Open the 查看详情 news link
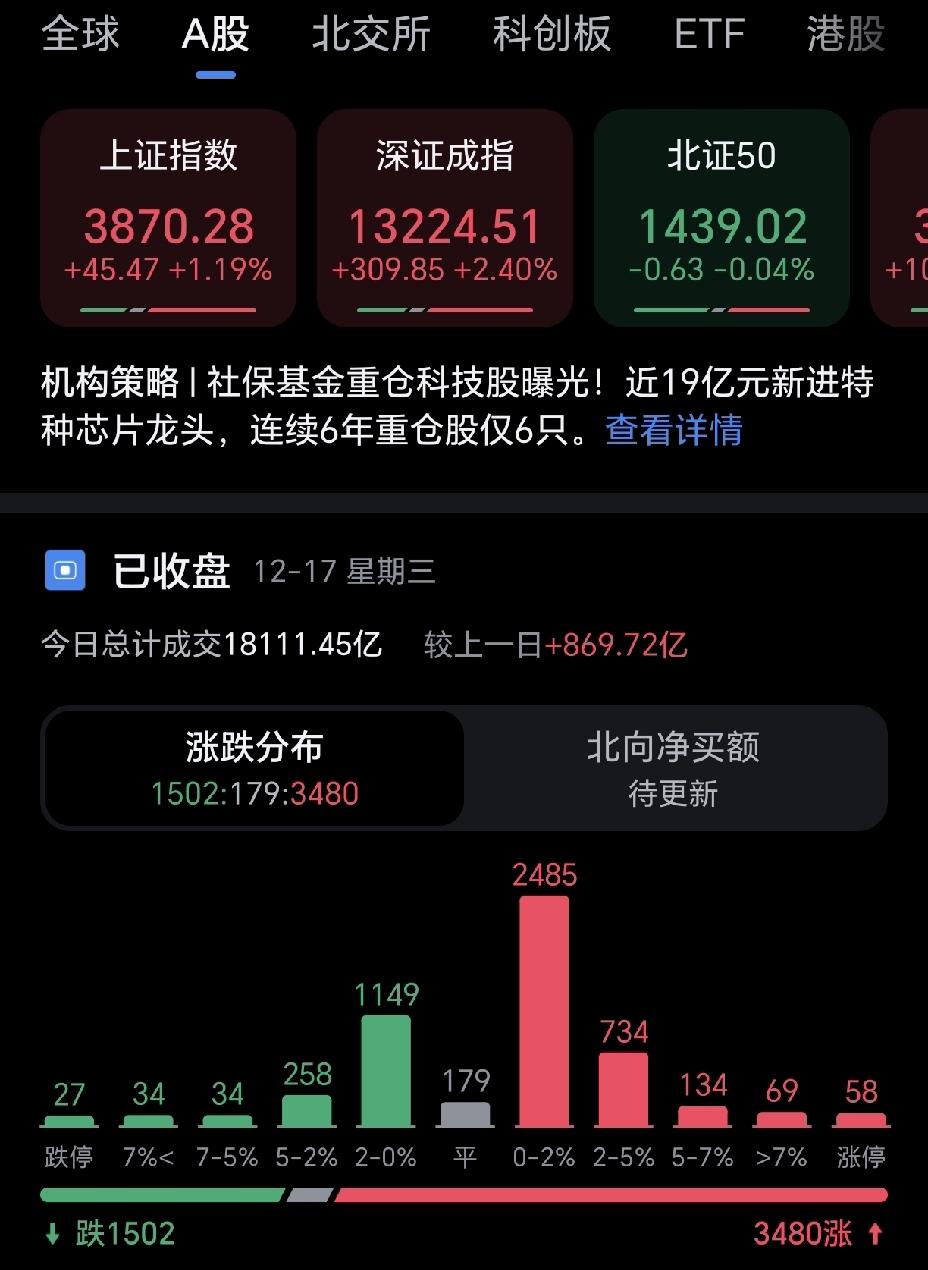Viewport: 928px width, 1270px height. click(x=673, y=432)
